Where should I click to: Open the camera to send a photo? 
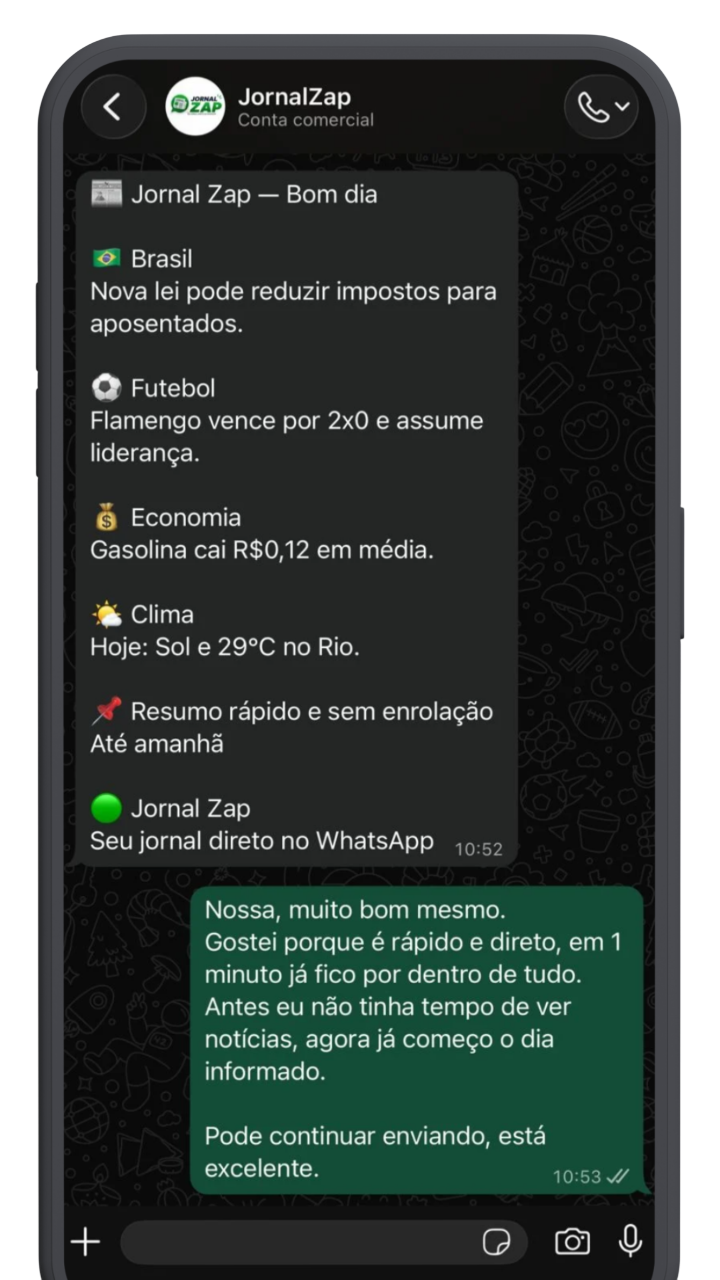572,1242
